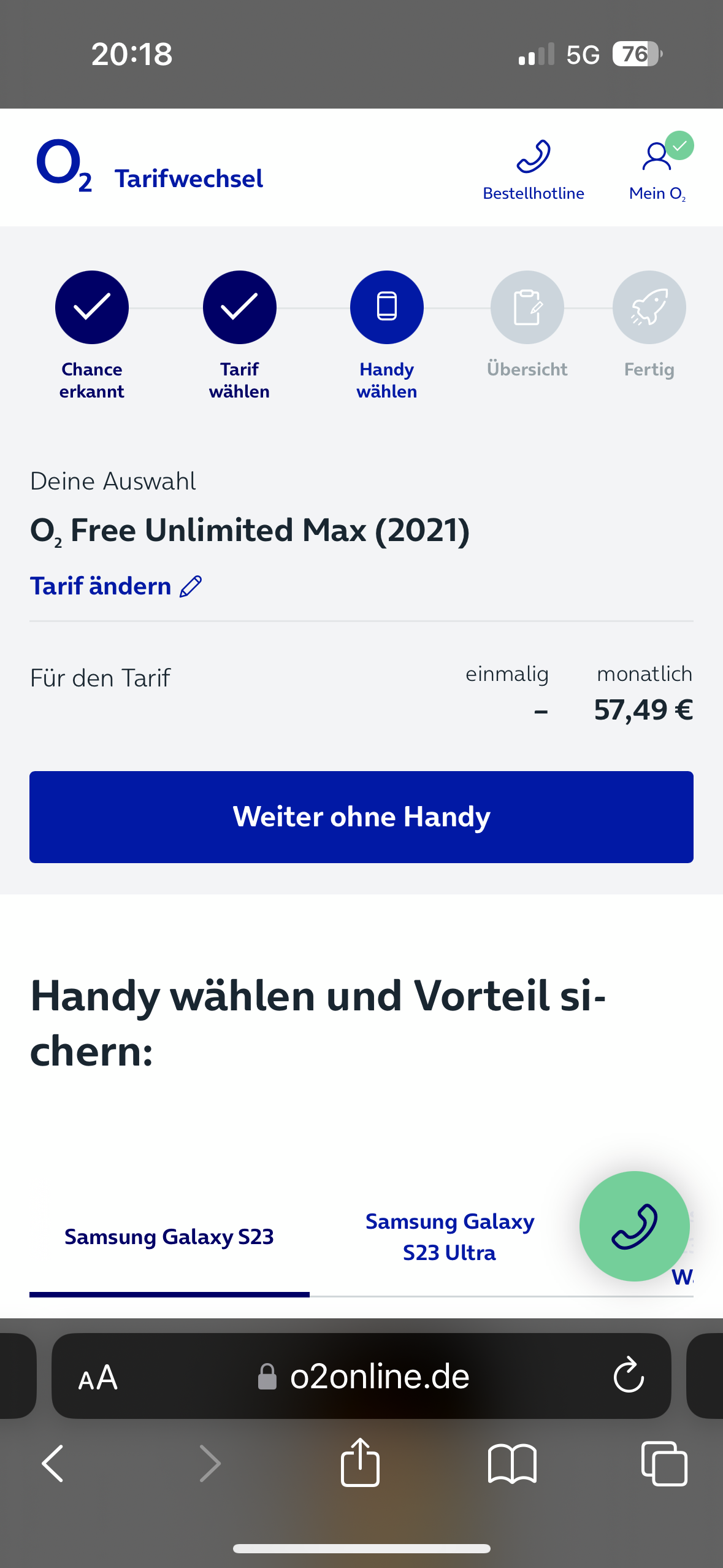This screenshot has width=723, height=1568.
Task: Go back in Safari
Action: coord(53,1464)
